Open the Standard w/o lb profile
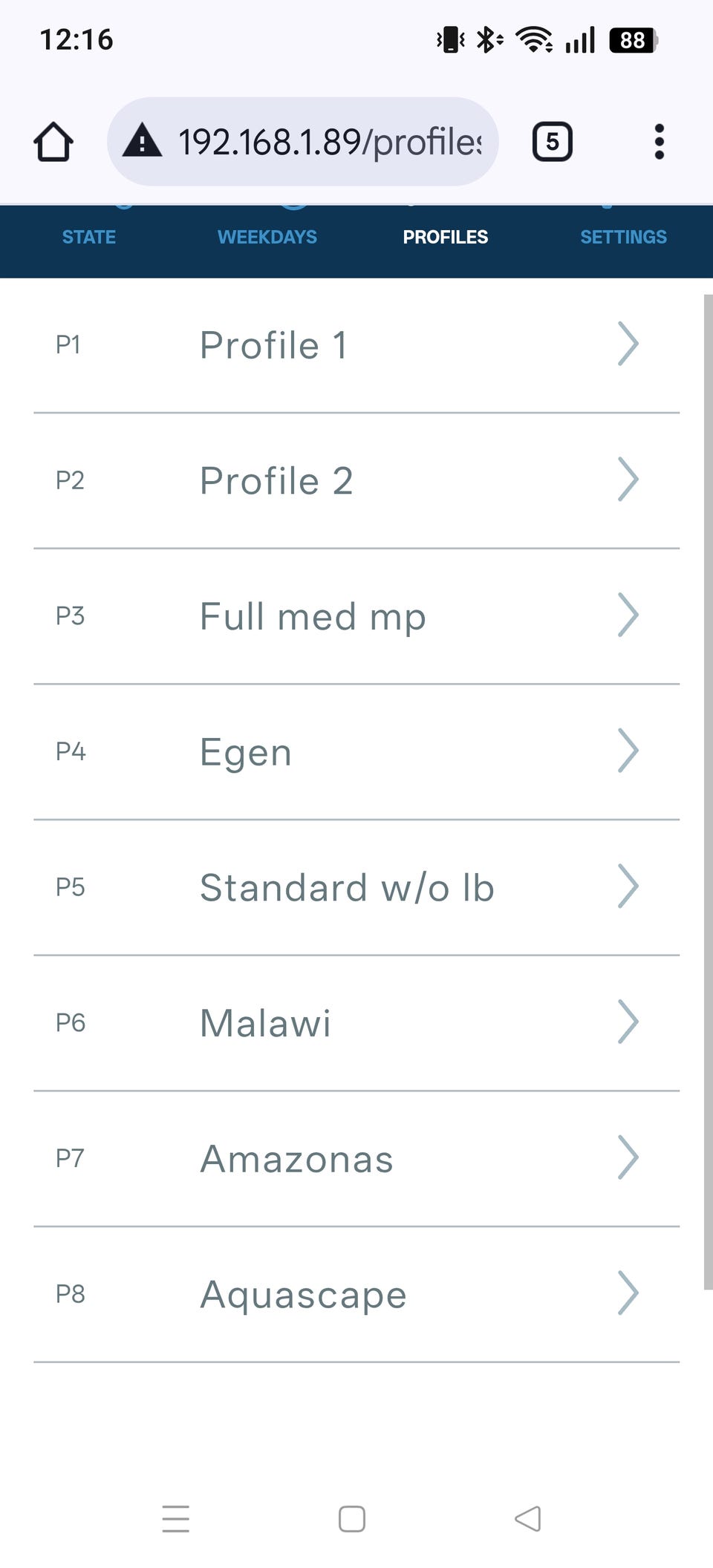Viewport: 713px width, 1568px height. click(x=356, y=887)
